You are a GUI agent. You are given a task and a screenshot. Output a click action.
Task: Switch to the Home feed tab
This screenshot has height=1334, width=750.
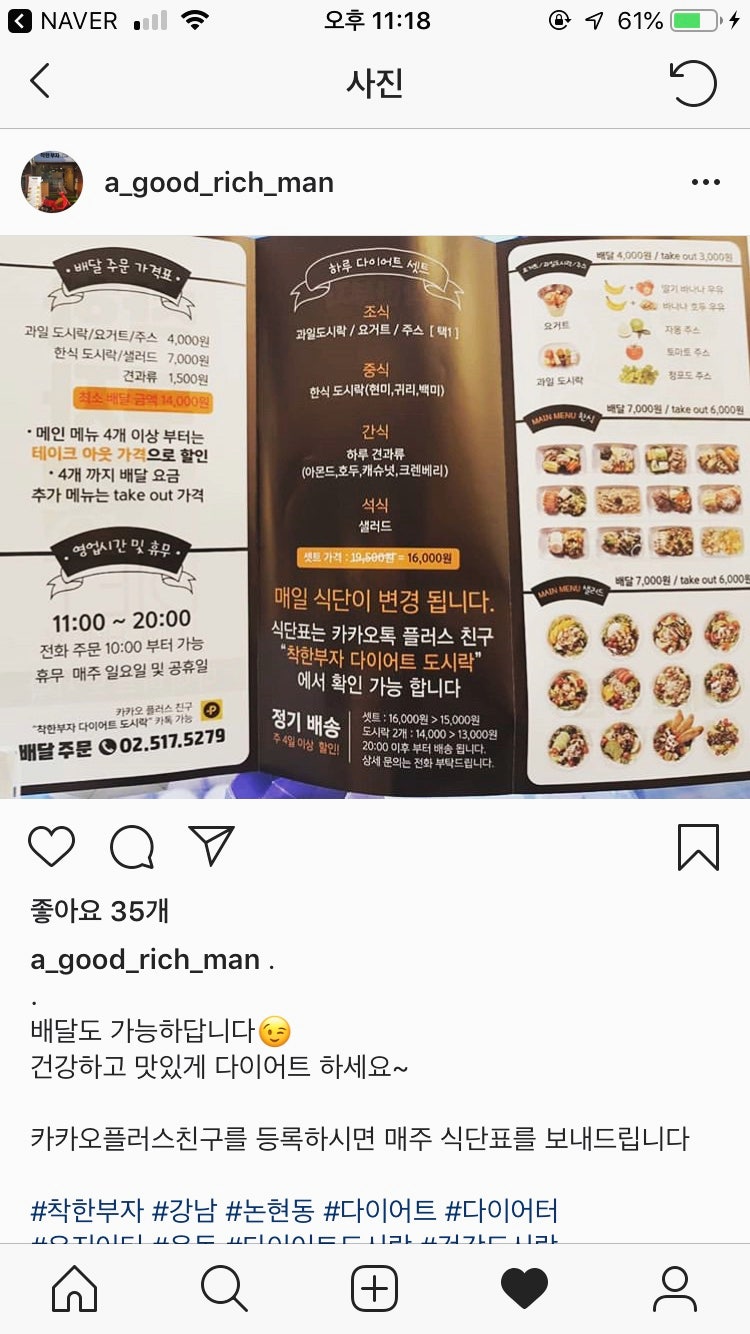(x=74, y=1288)
